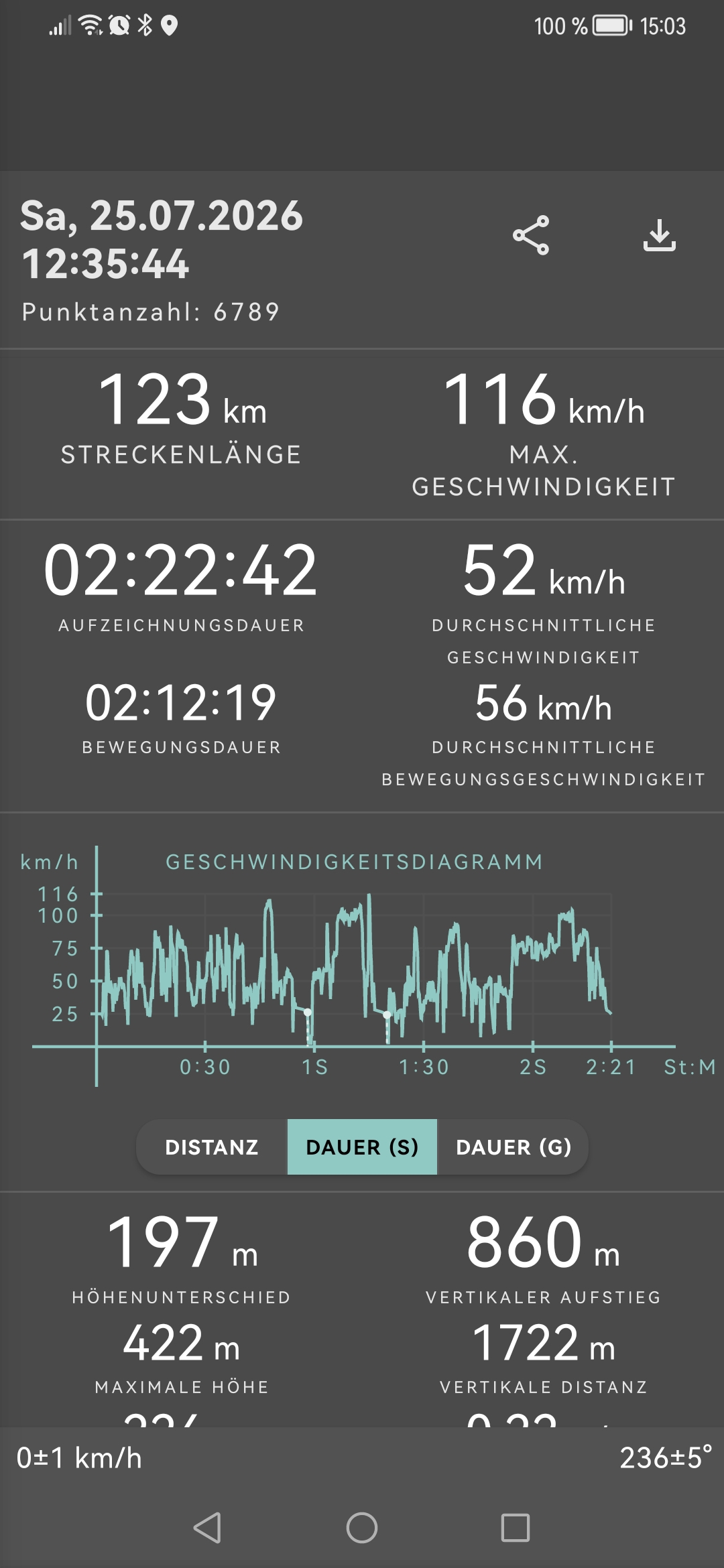Go back with the system back button

click(x=208, y=1528)
